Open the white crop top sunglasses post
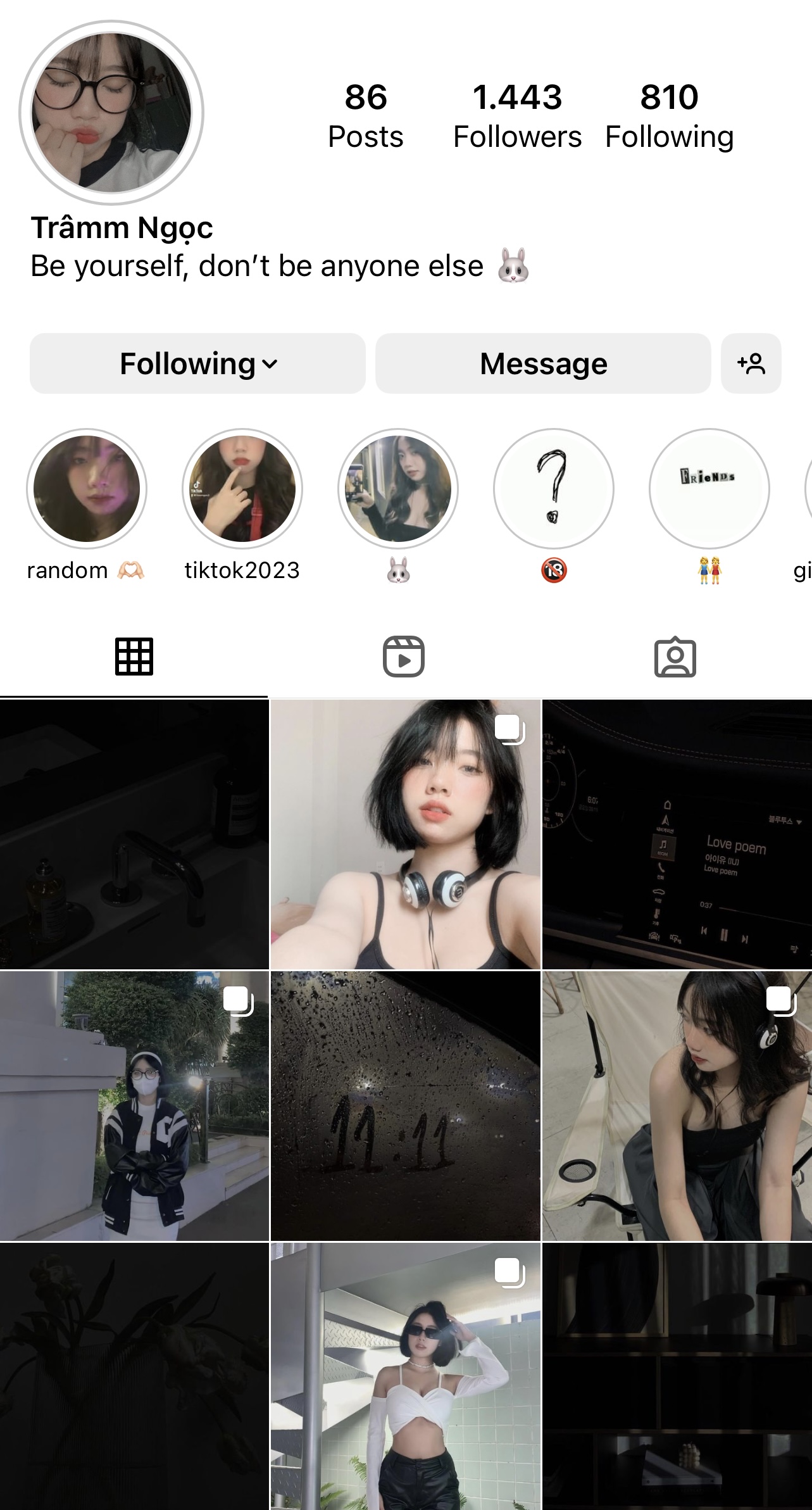Viewport: 812px width, 1510px height. pyautogui.click(x=406, y=1376)
